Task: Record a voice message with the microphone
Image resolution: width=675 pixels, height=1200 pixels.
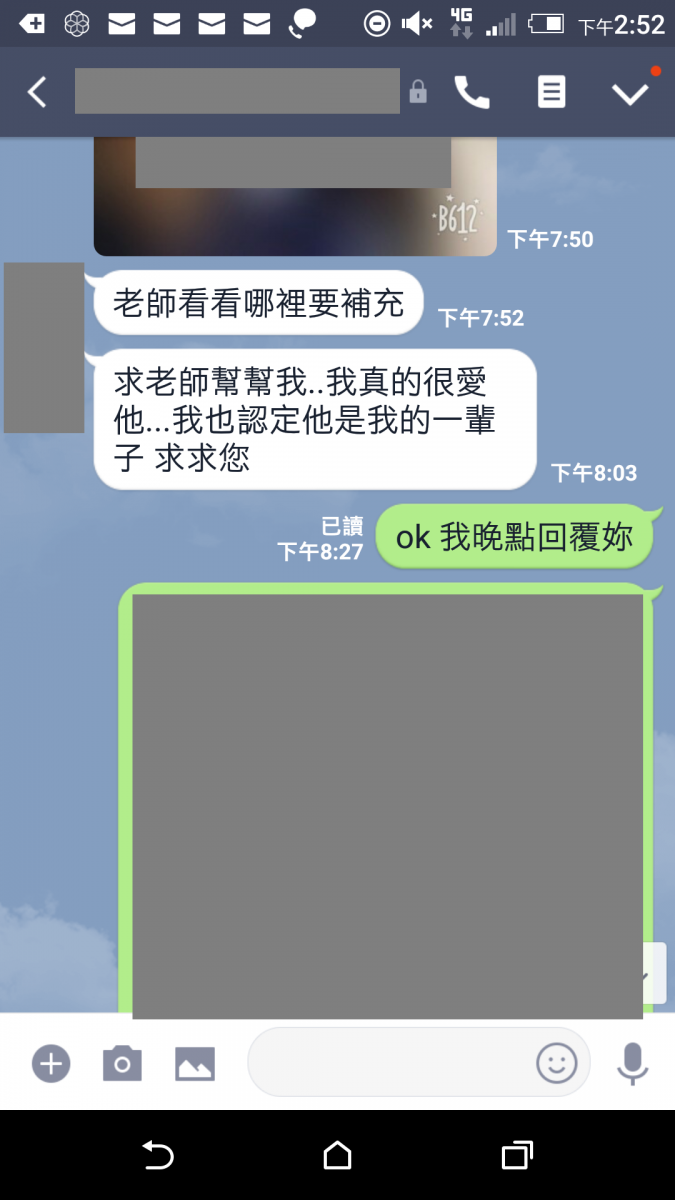Action: point(632,1063)
